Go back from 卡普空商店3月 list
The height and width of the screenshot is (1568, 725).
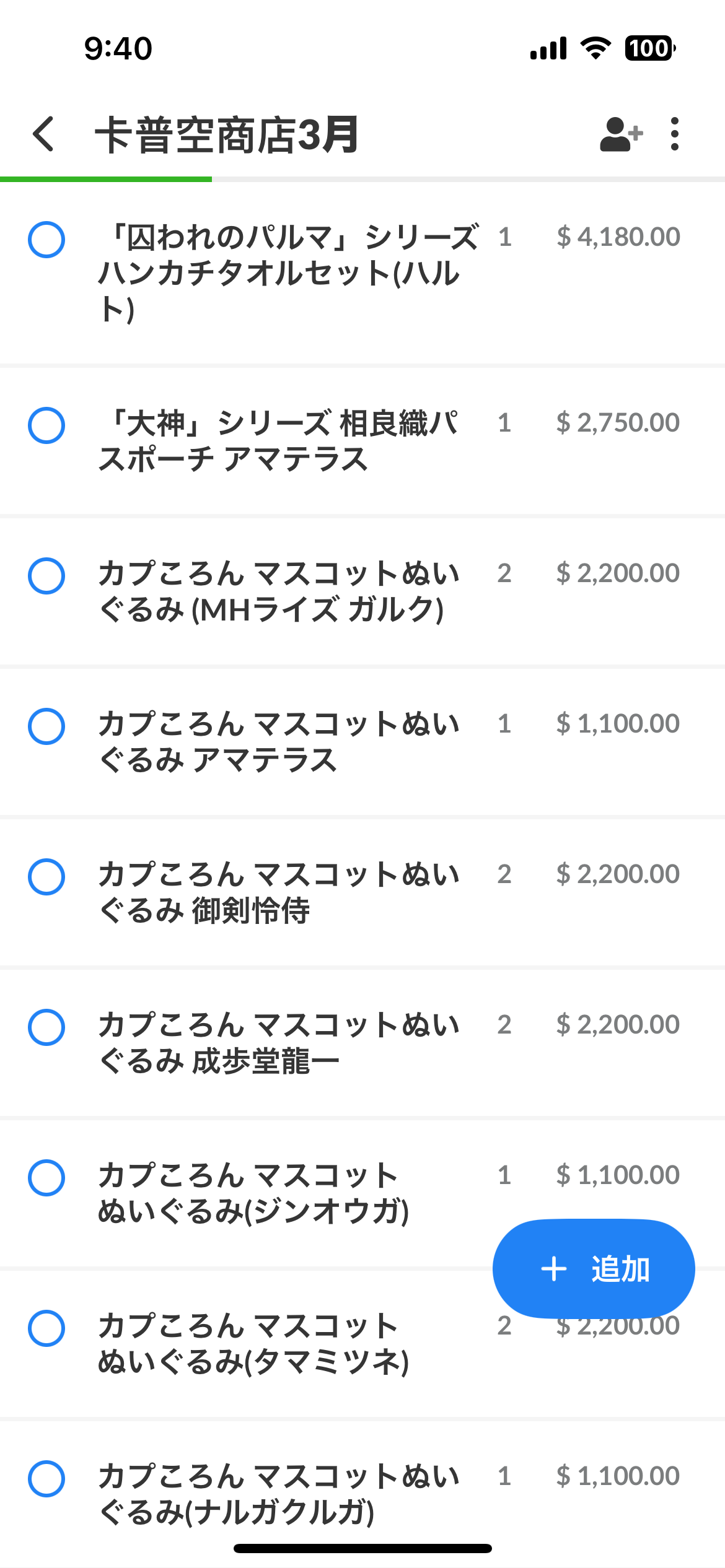tap(43, 134)
